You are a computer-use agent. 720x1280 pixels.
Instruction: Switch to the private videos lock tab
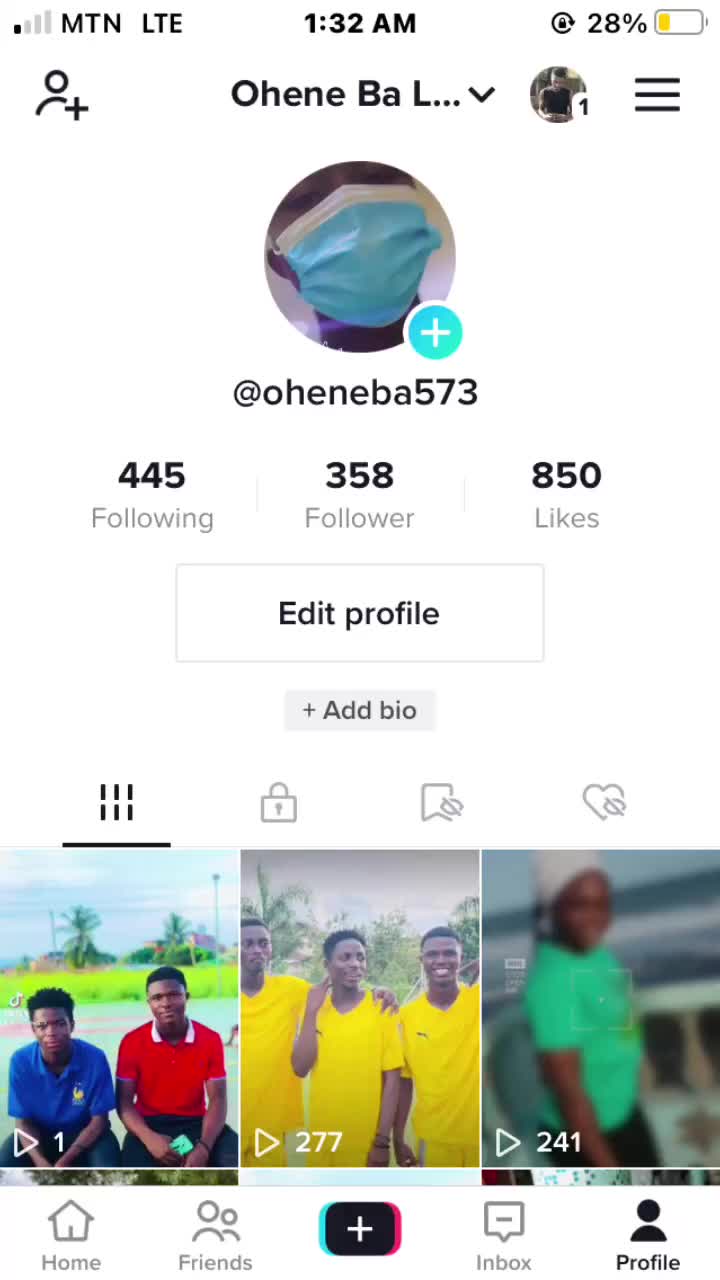click(x=278, y=803)
